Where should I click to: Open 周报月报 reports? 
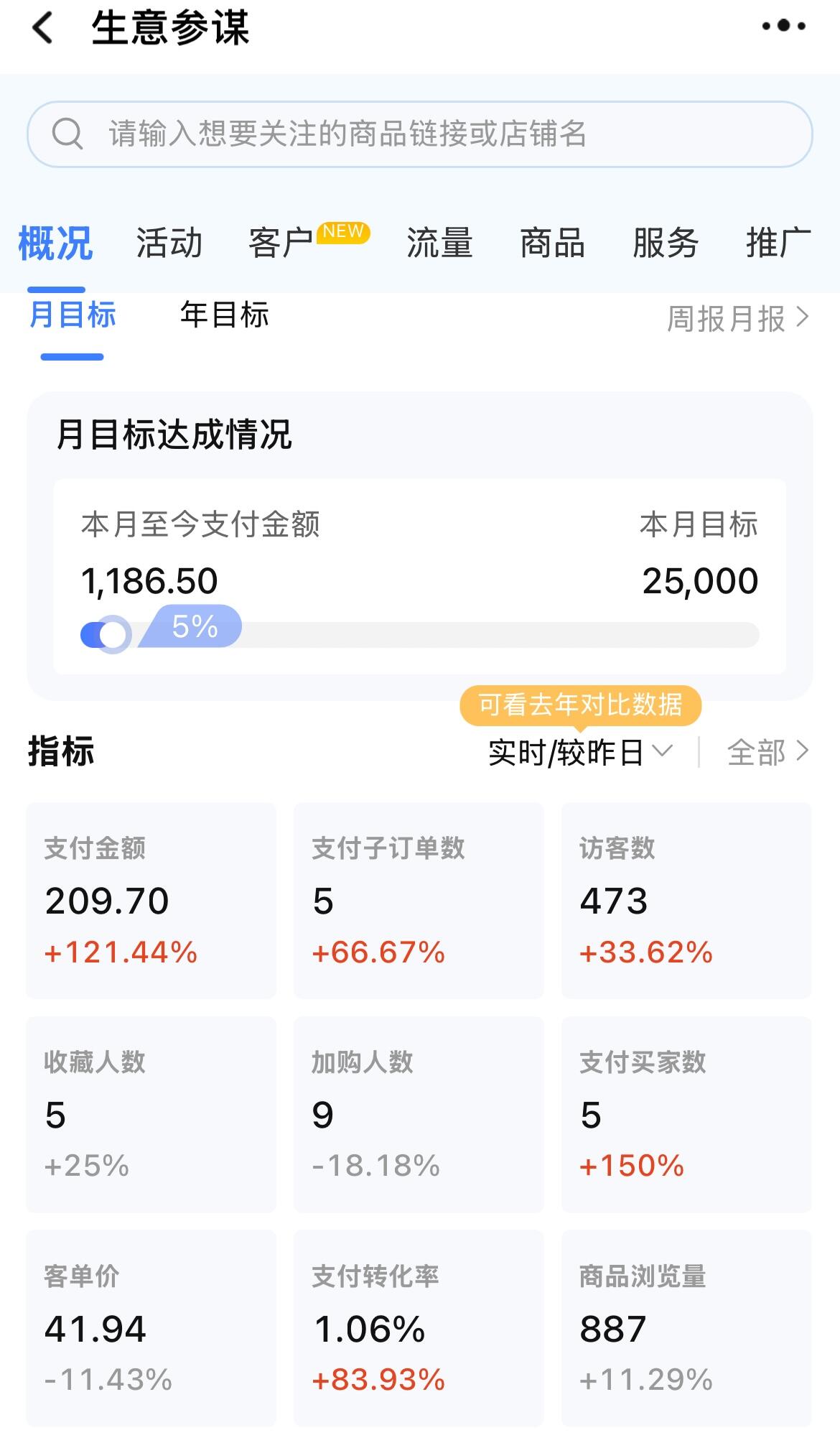coord(737,318)
